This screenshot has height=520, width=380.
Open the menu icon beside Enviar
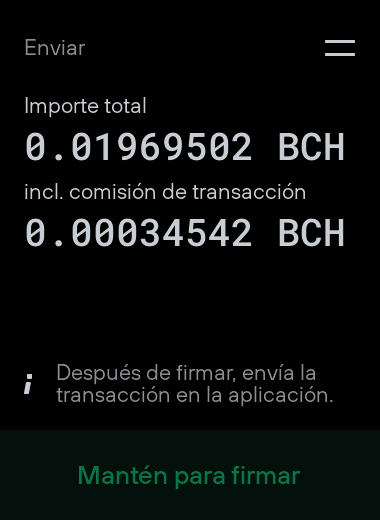340,48
